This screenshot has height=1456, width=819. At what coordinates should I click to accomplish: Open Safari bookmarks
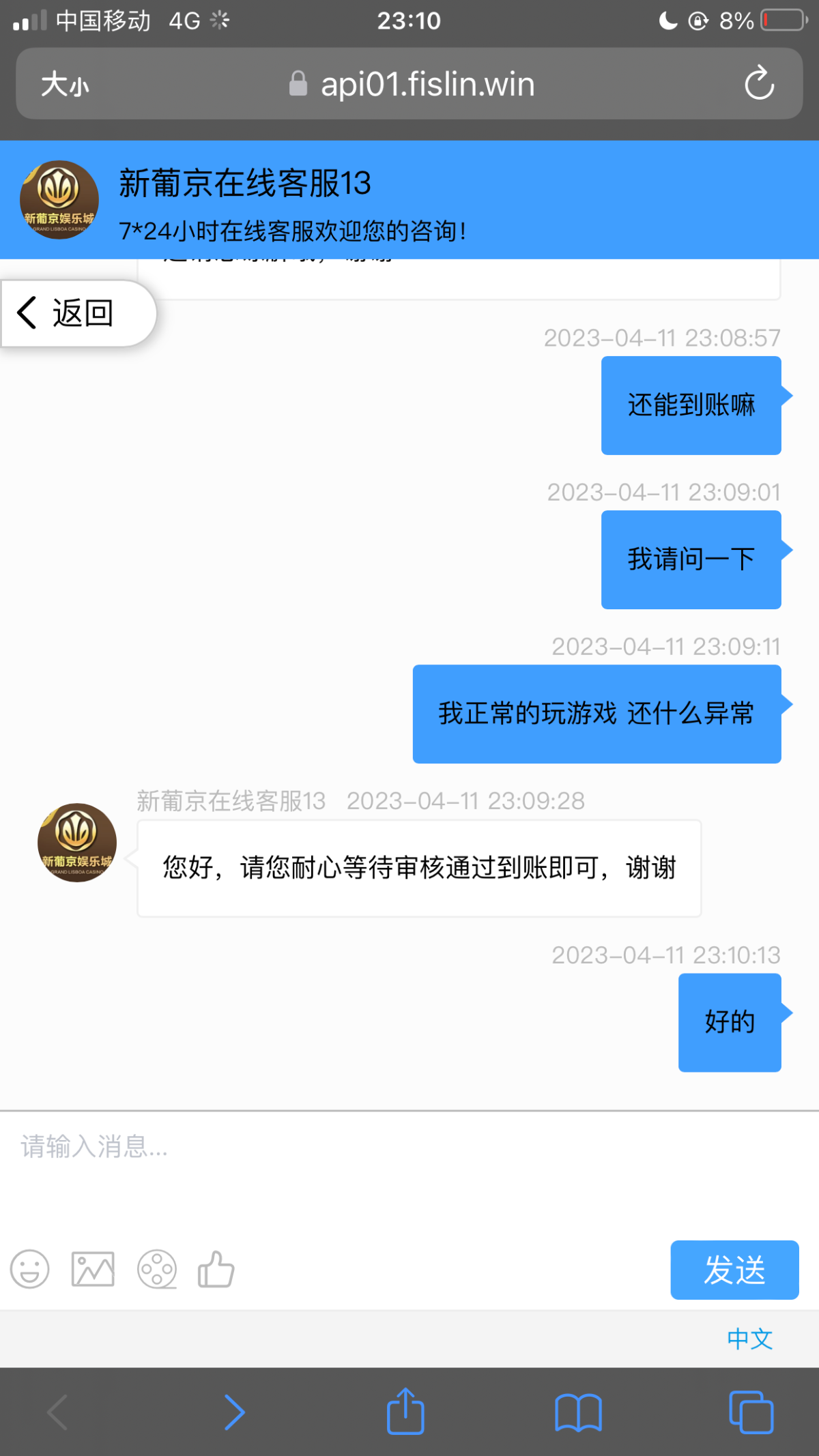coord(578,1412)
